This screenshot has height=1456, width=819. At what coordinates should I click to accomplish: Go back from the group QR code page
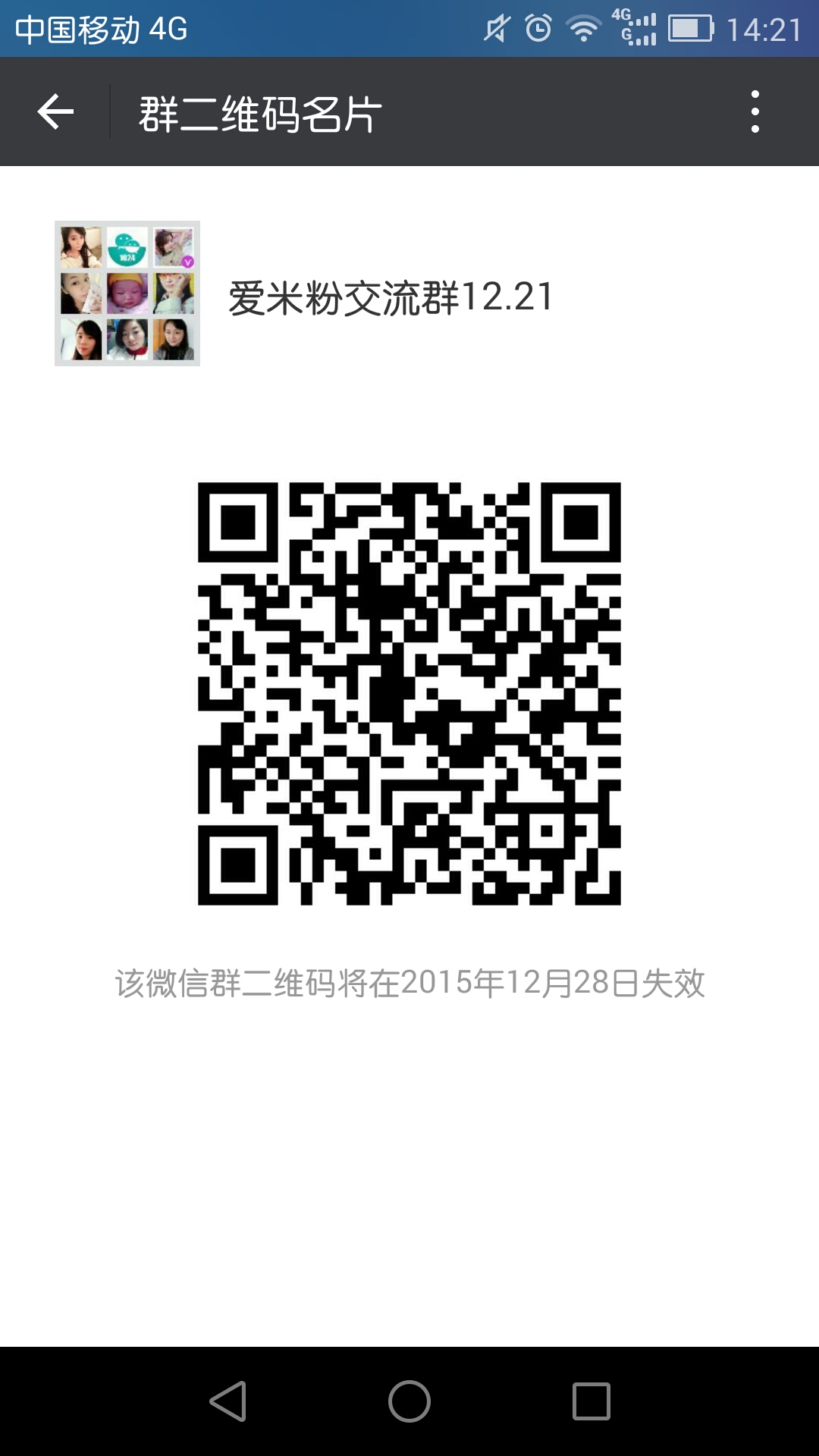[x=55, y=112]
